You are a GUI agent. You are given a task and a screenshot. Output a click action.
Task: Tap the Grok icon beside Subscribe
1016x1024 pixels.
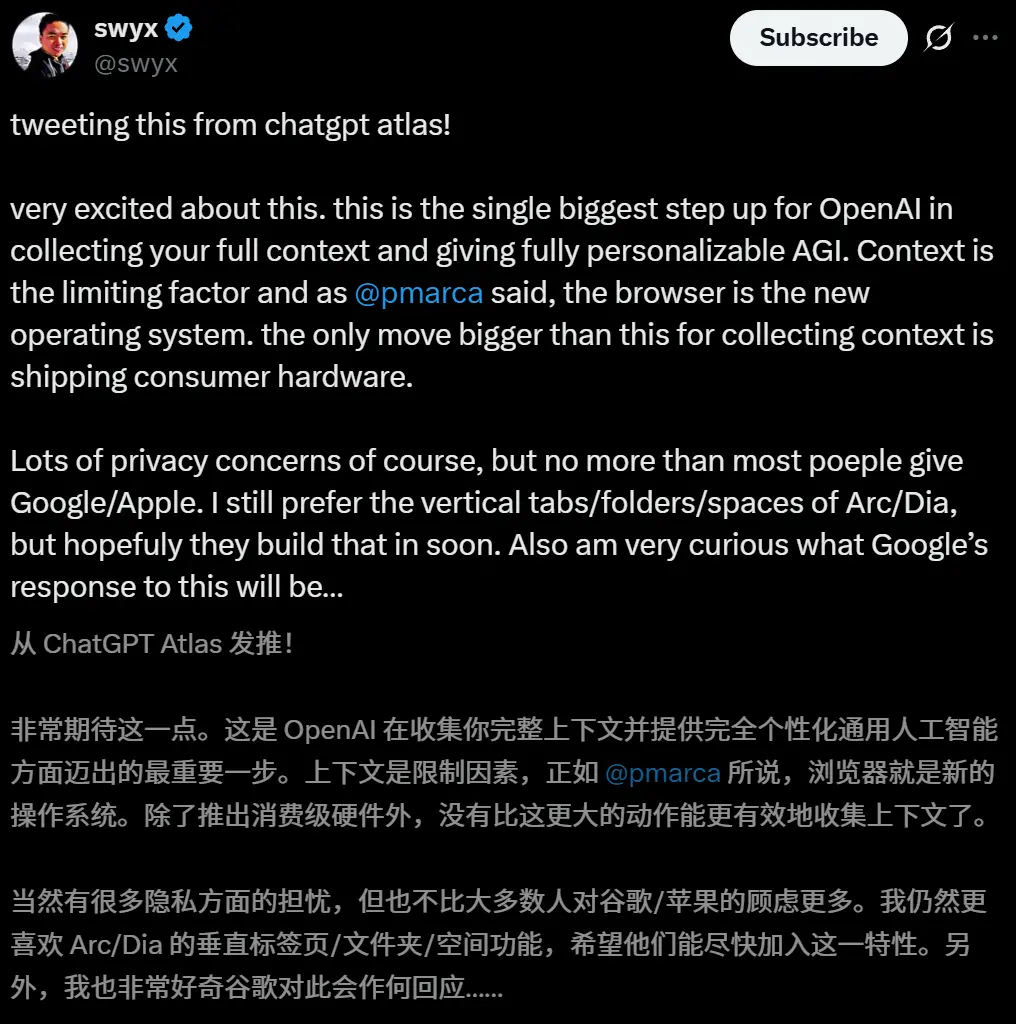pos(938,38)
